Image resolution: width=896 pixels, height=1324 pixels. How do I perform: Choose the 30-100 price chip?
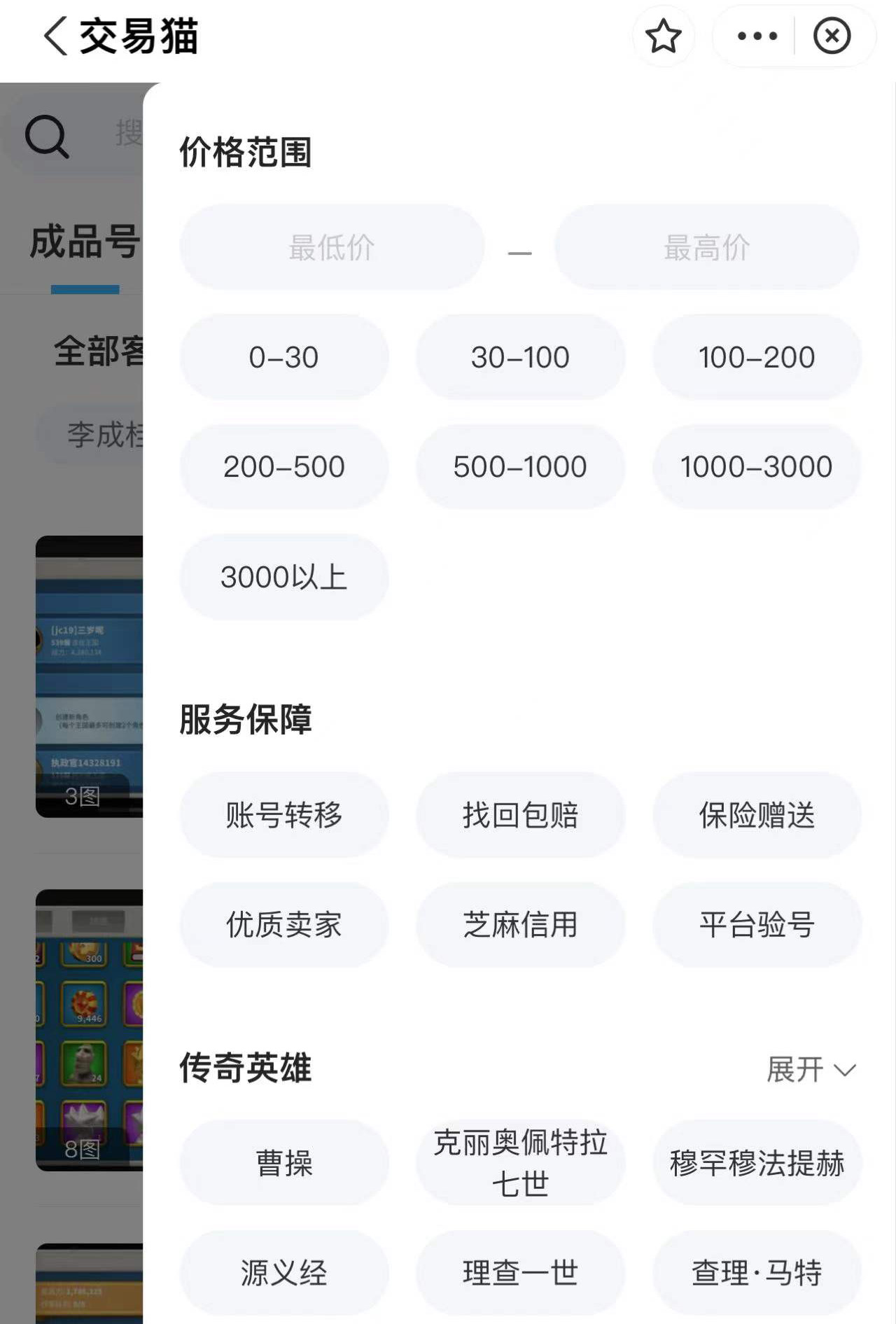(x=520, y=357)
